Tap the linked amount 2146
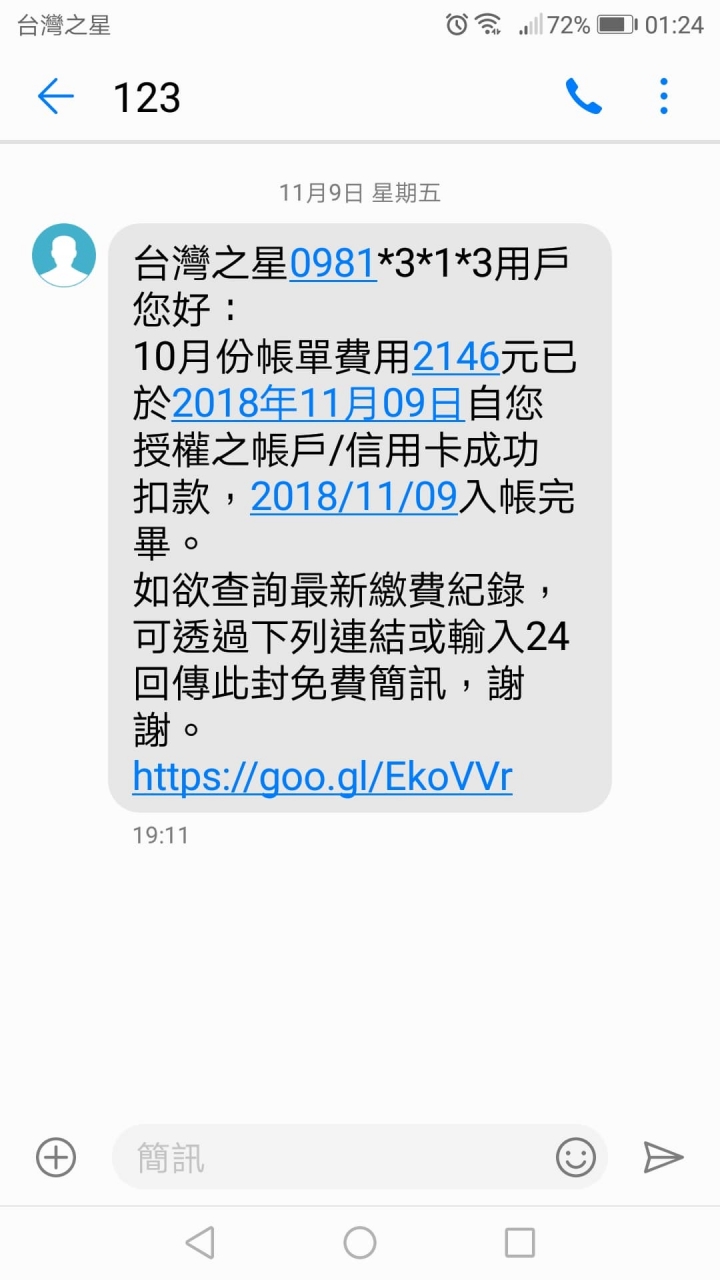This screenshot has height=1280, width=720. click(x=456, y=356)
